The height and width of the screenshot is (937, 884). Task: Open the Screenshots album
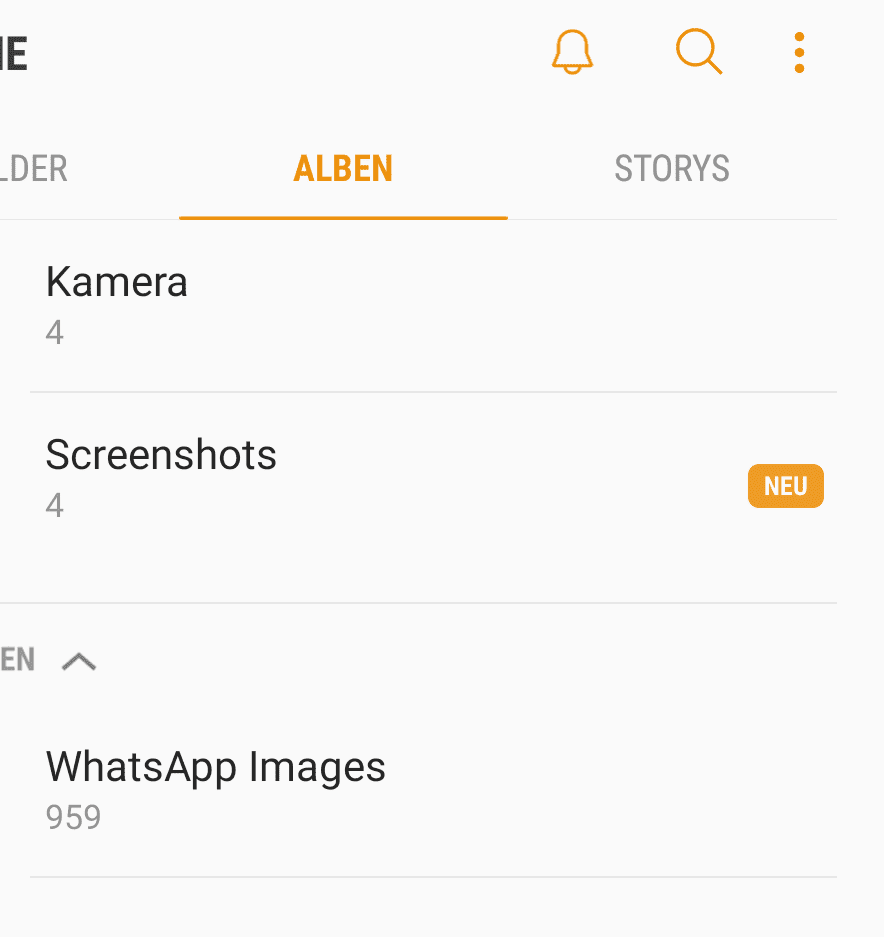pos(161,476)
